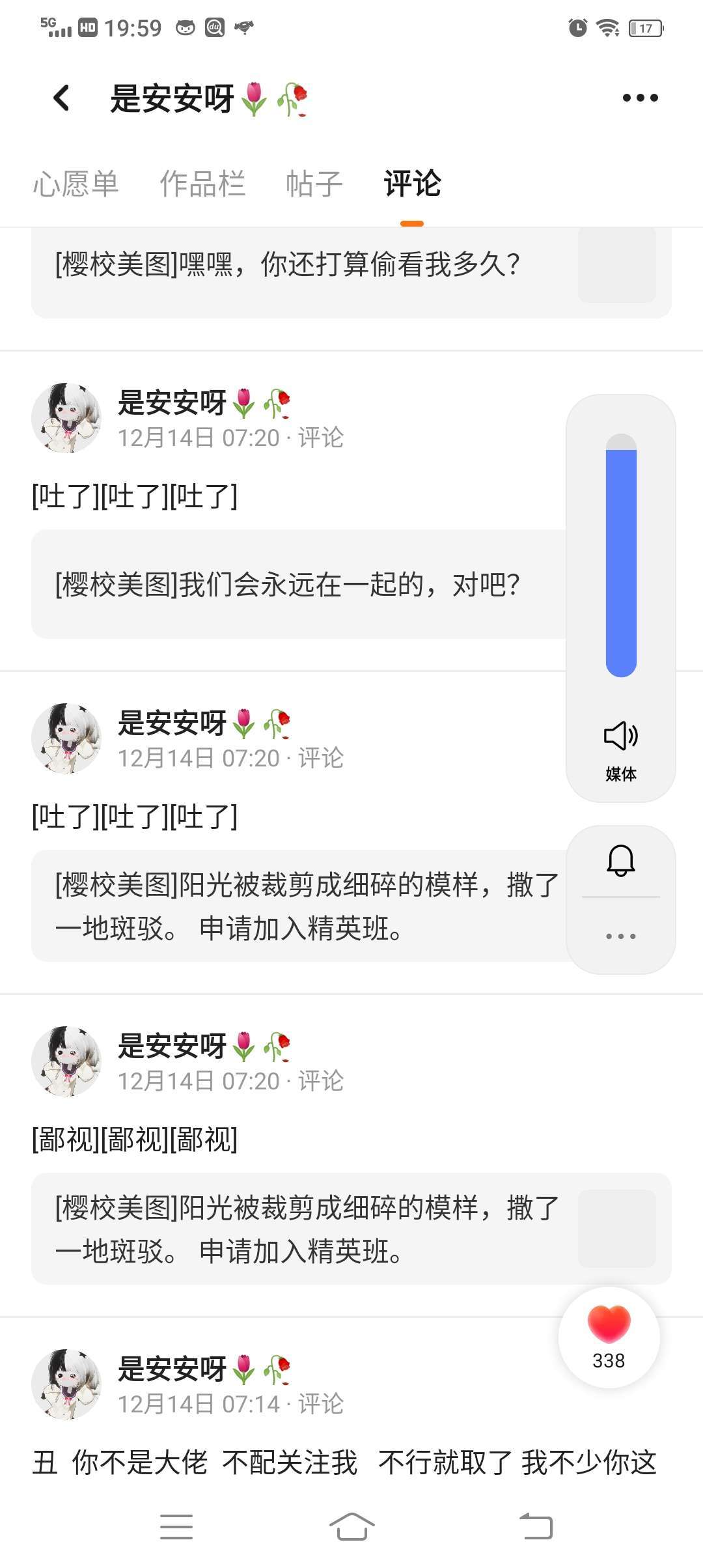The width and height of the screenshot is (703, 1568).
Task: Mute media via the 媒体 speaker icon
Action: tap(621, 736)
